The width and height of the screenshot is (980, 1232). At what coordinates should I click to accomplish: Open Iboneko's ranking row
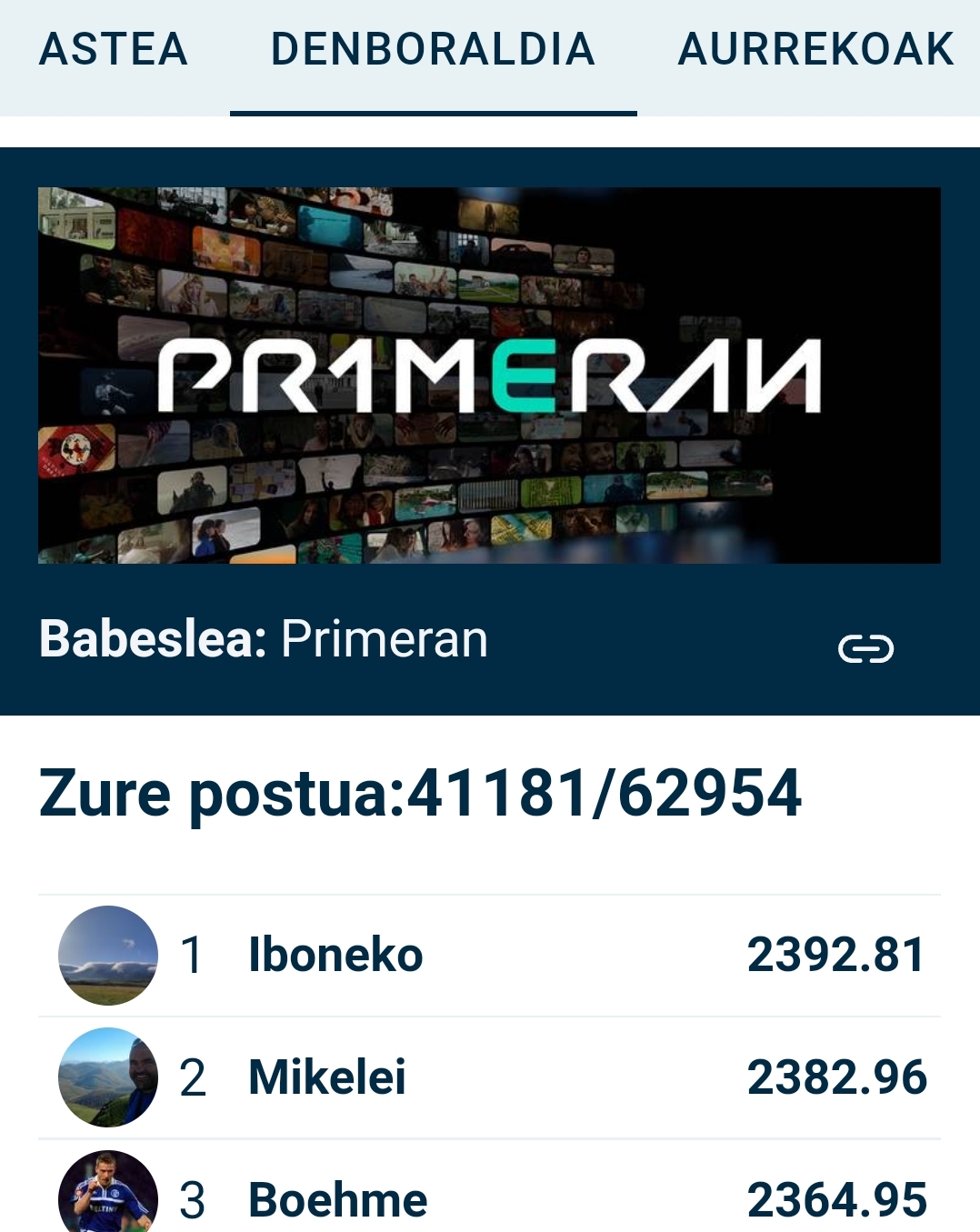pyautogui.click(x=489, y=956)
